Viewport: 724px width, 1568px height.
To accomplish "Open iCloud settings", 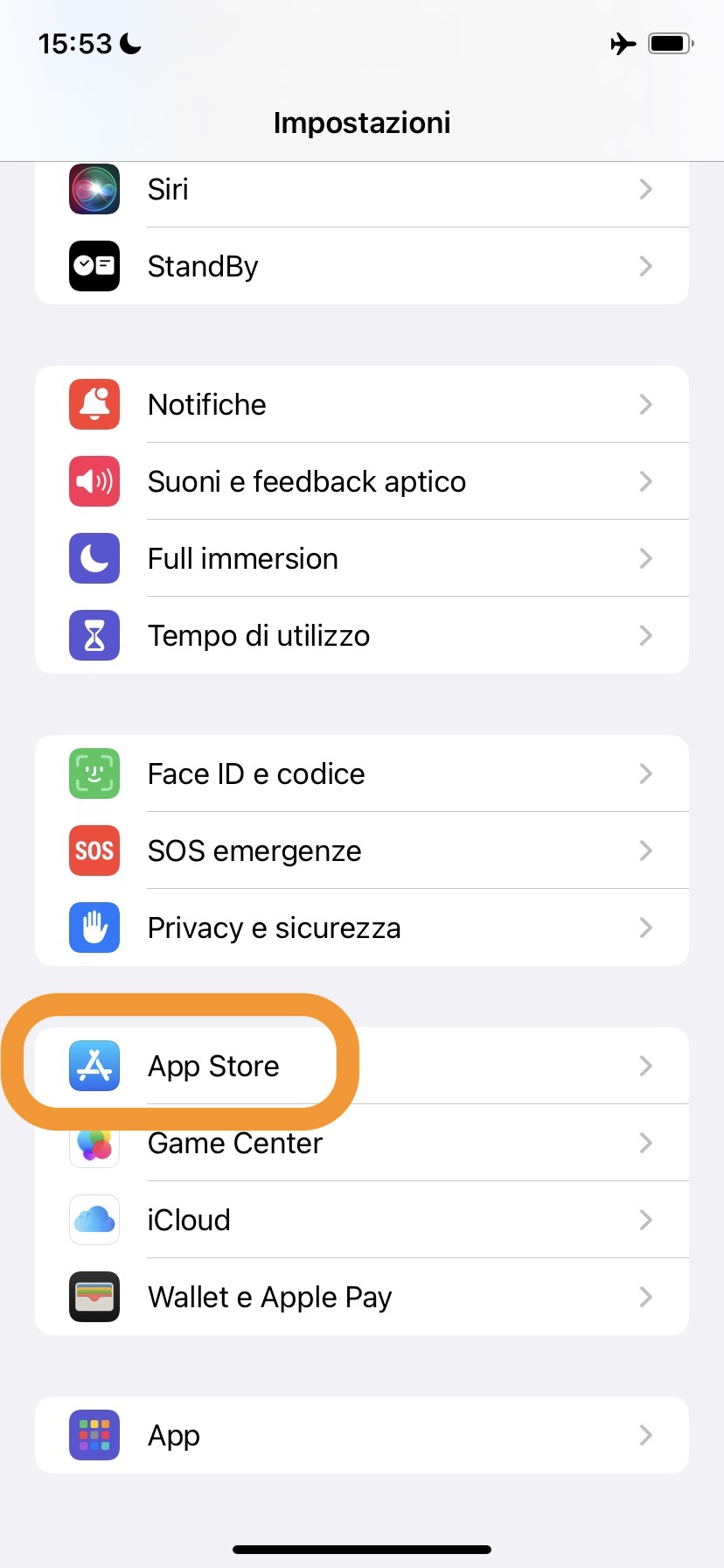I will [x=361, y=1220].
